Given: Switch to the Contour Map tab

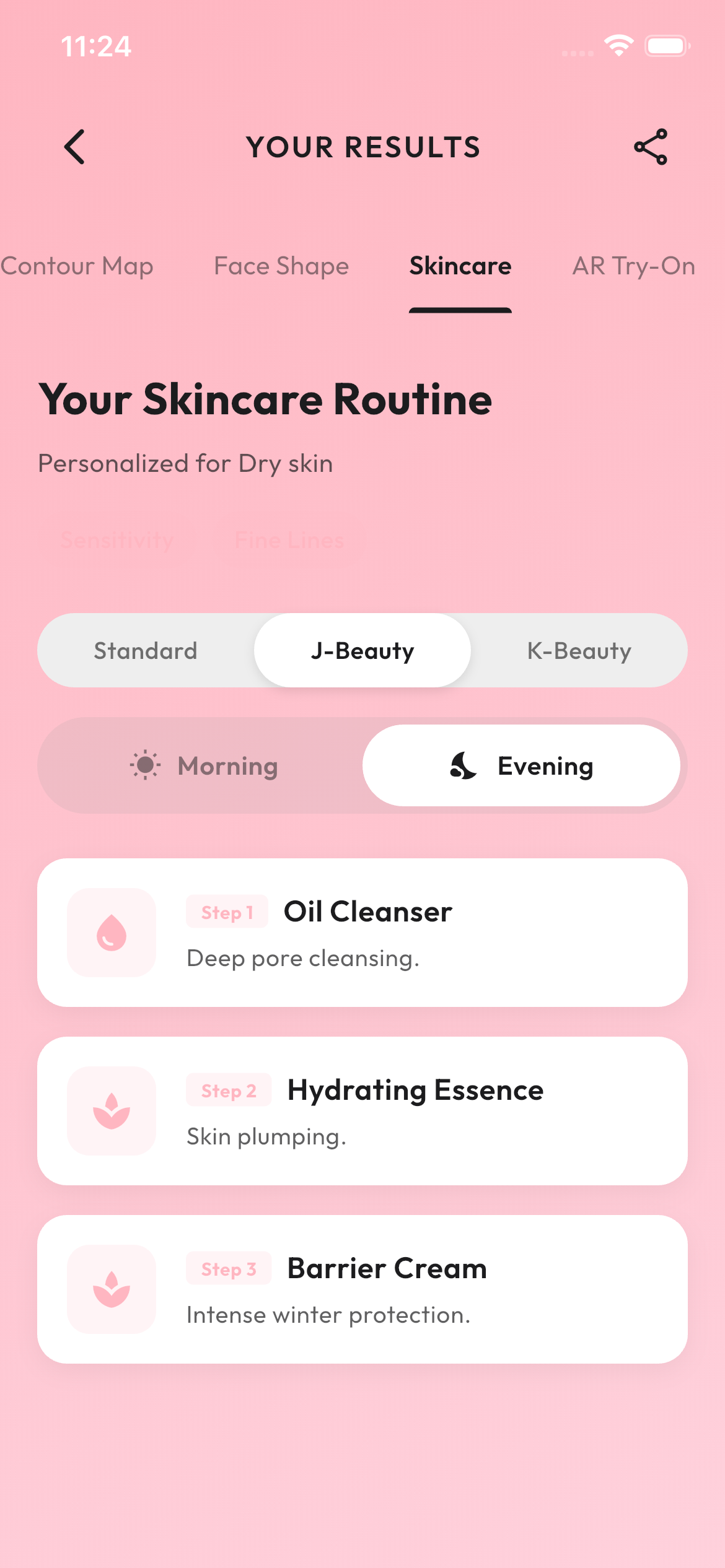Looking at the screenshot, I should pyautogui.click(x=77, y=266).
